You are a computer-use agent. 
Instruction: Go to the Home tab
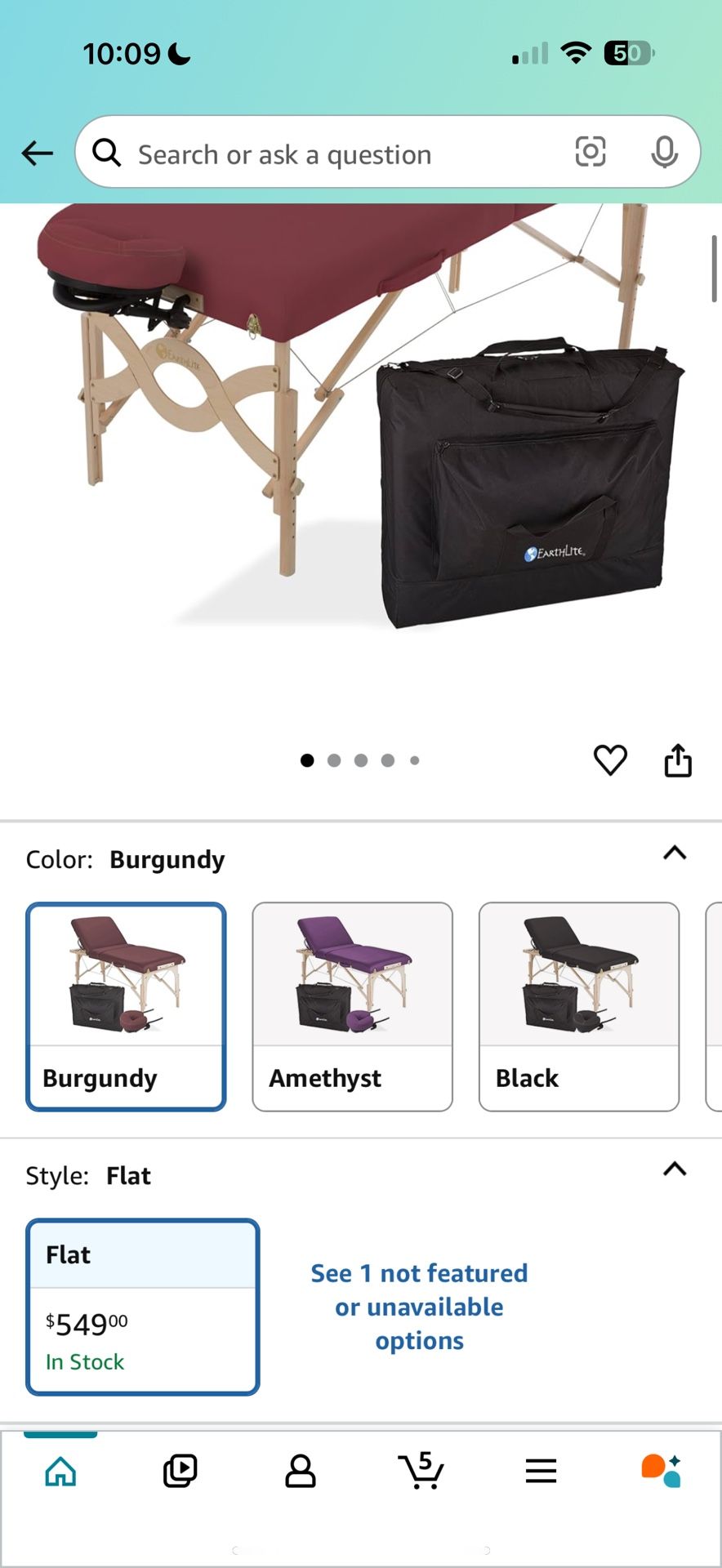tap(60, 1471)
